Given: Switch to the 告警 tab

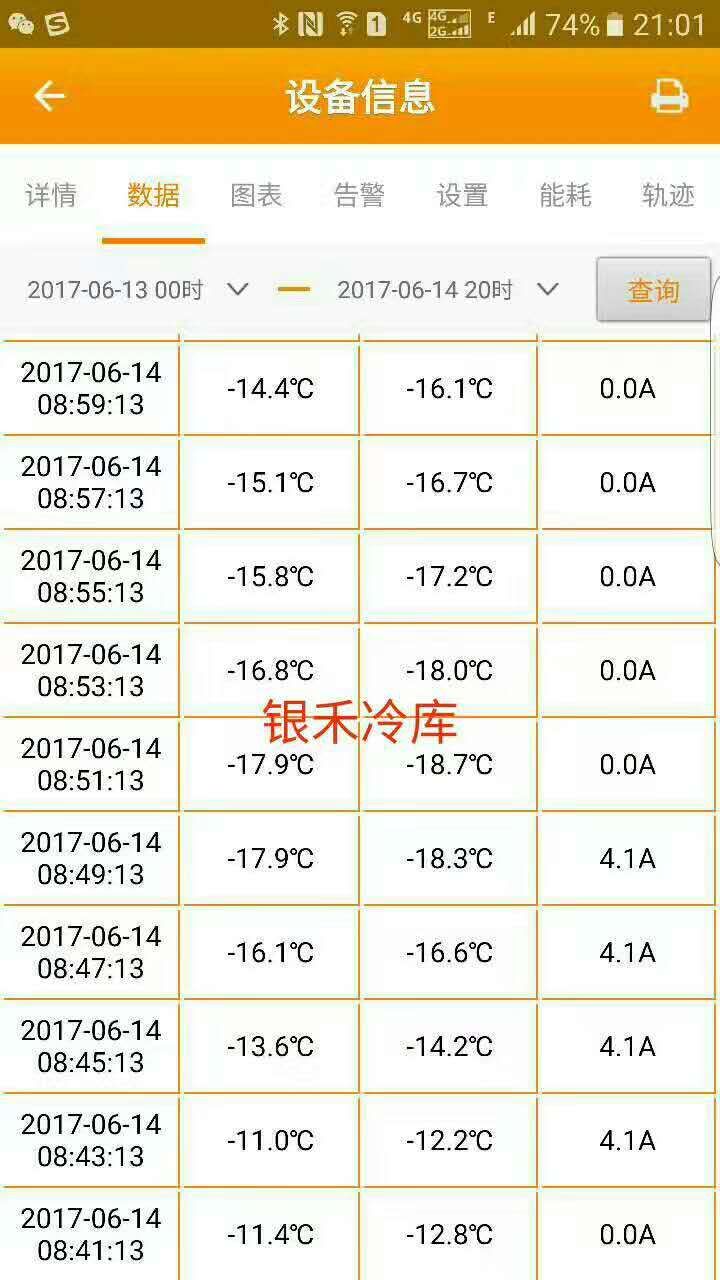Looking at the screenshot, I should point(359,195).
